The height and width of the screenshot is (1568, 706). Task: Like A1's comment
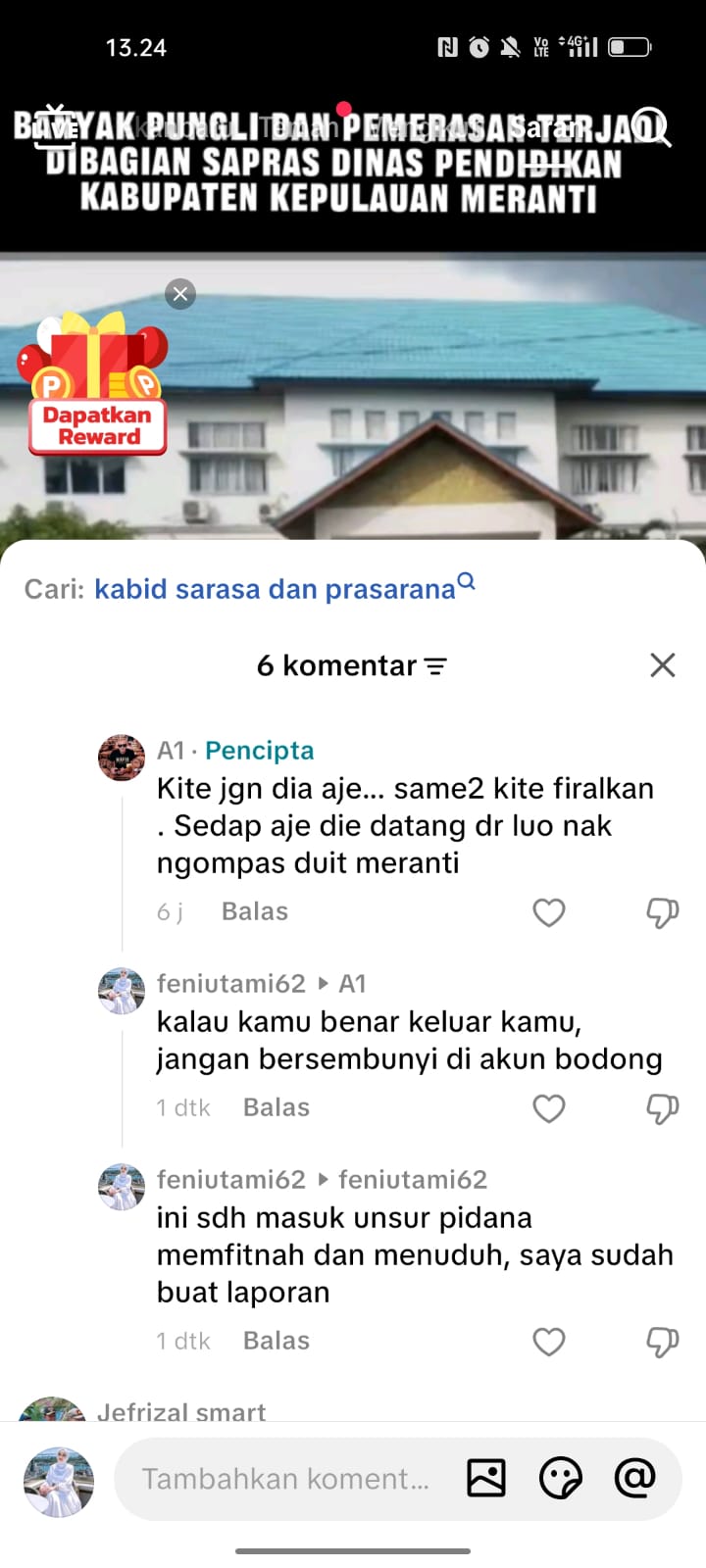pos(549,912)
